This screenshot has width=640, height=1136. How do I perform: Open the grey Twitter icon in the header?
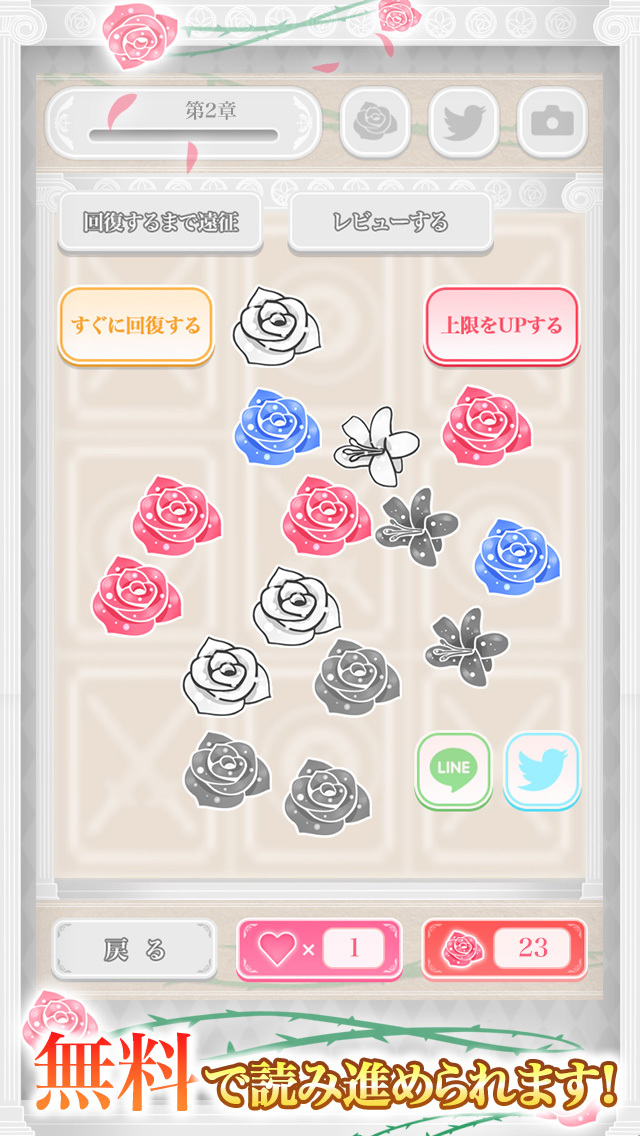coord(464,123)
